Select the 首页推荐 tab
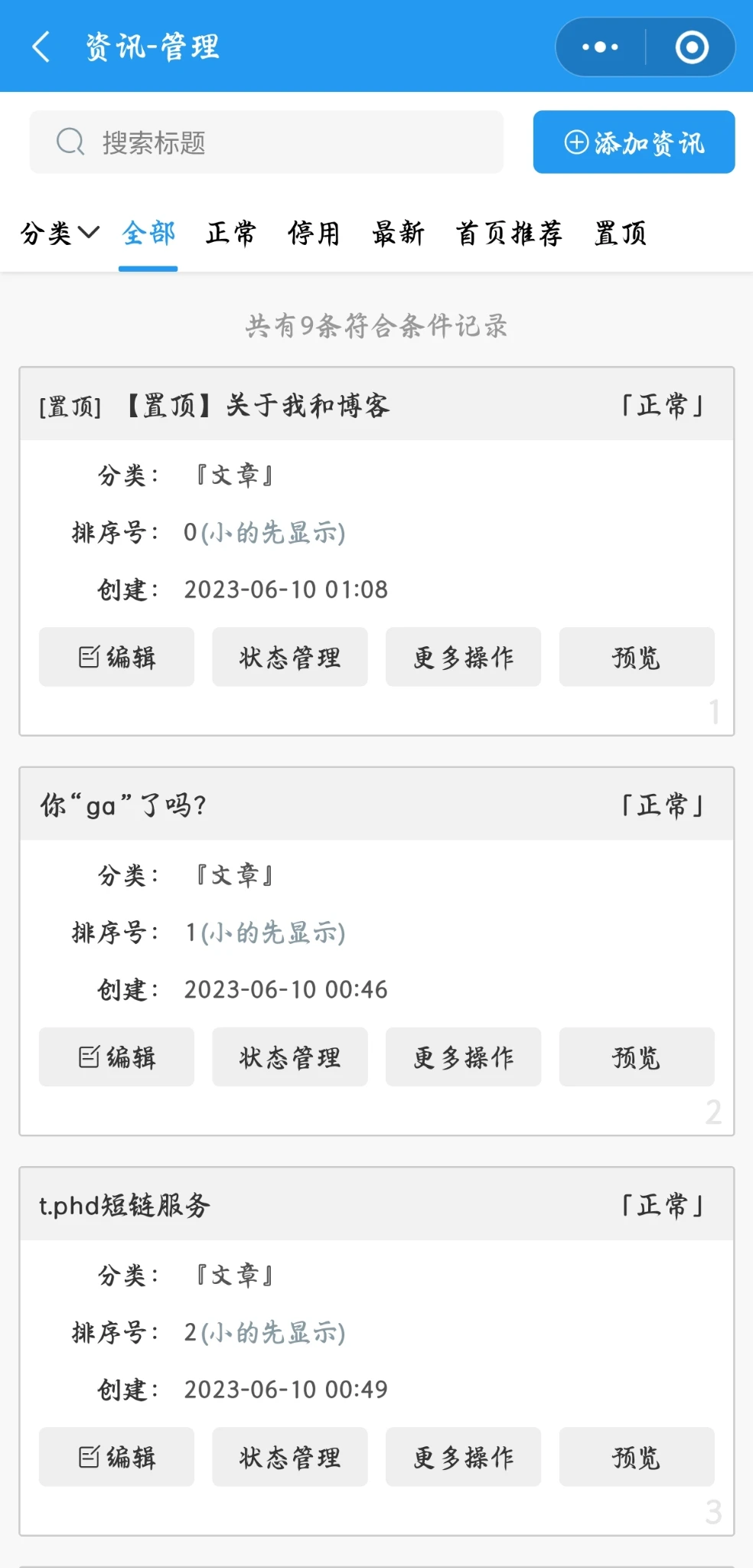The height and width of the screenshot is (1568, 753). coord(509,233)
